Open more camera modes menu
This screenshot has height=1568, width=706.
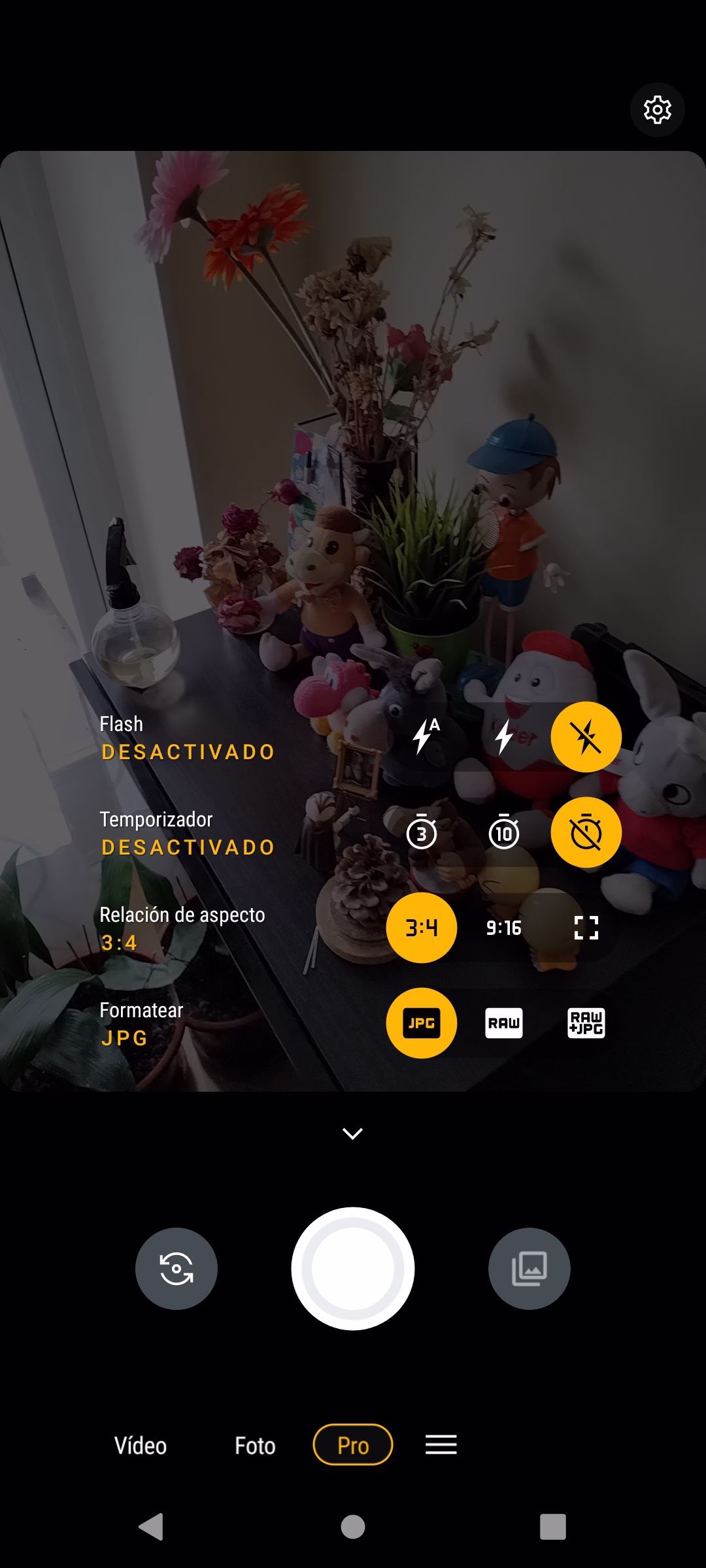click(x=441, y=1445)
